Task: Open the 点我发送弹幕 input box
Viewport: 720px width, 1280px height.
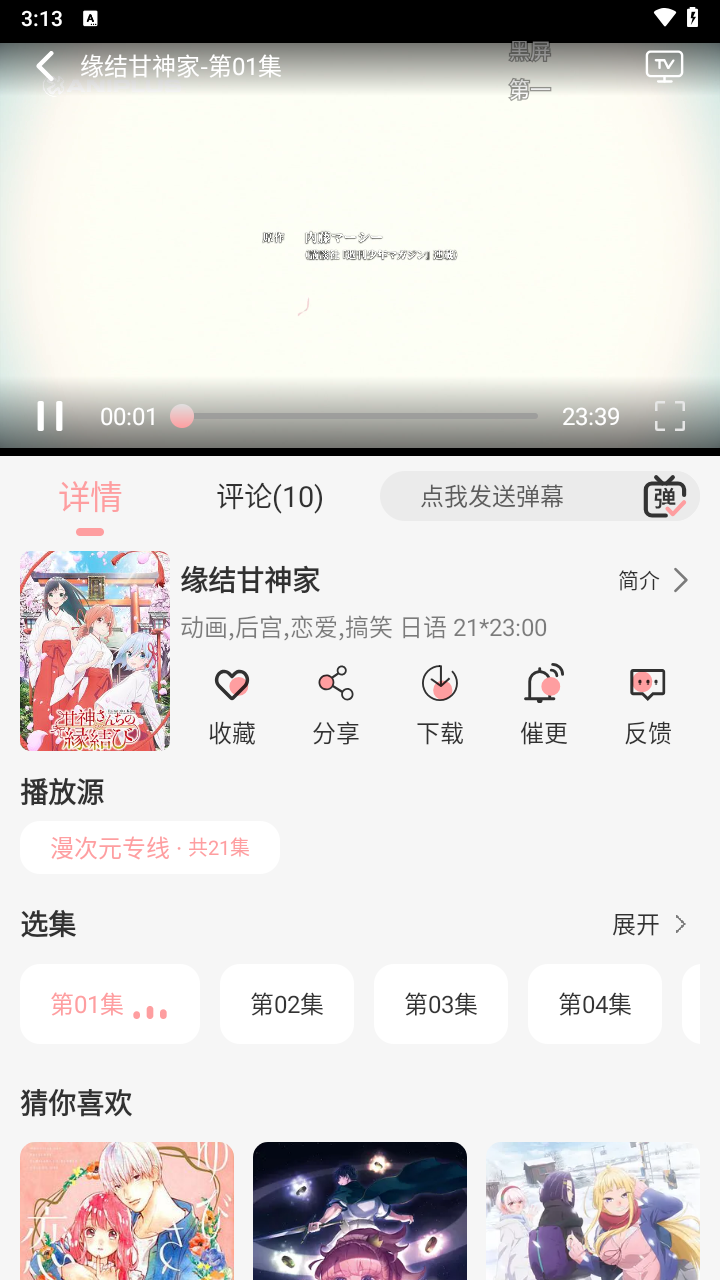Action: tap(492, 496)
